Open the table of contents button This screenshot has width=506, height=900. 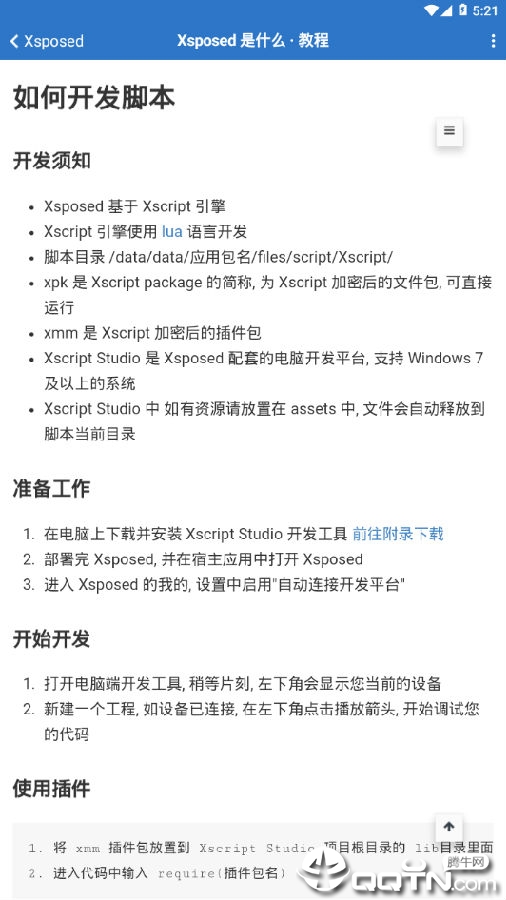point(449,131)
